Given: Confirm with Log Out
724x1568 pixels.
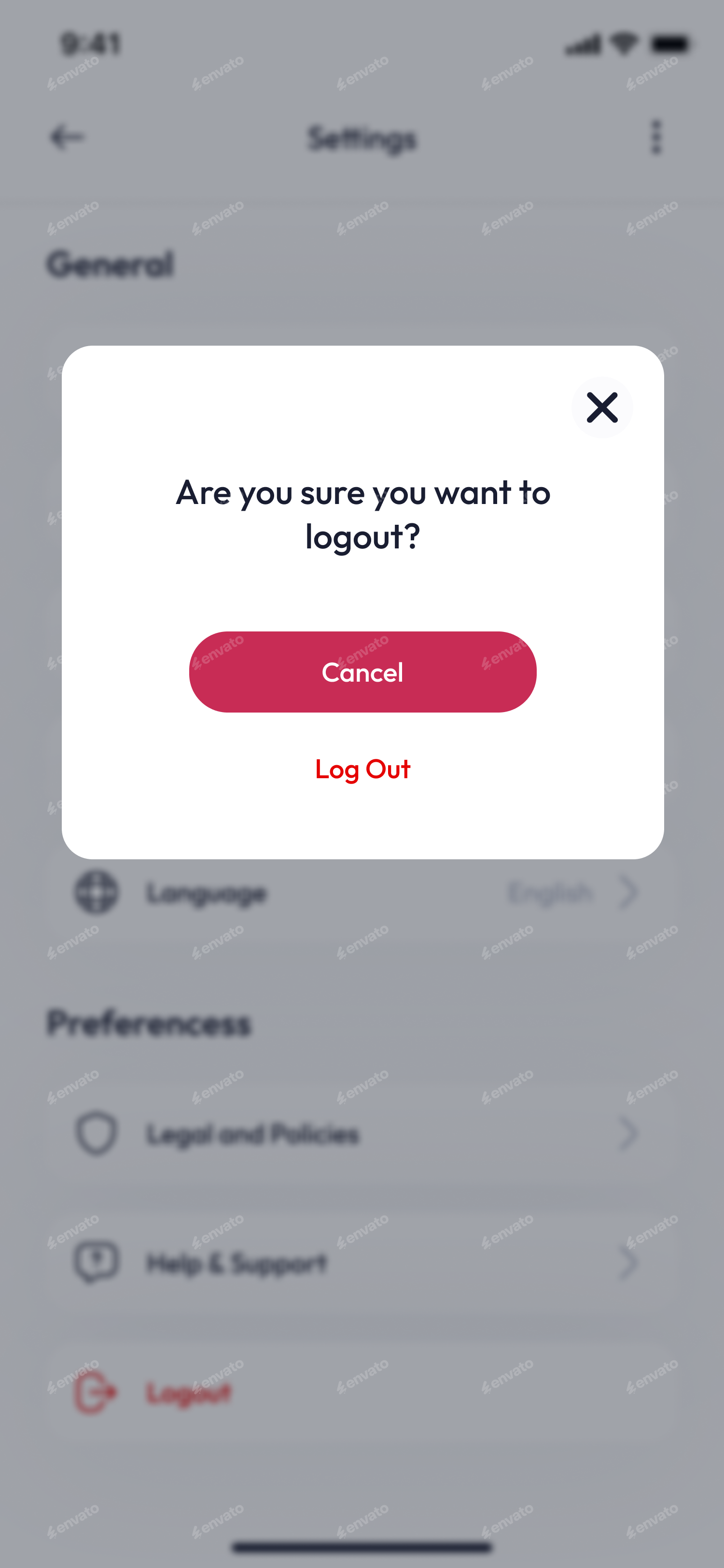Looking at the screenshot, I should tap(362, 770).
